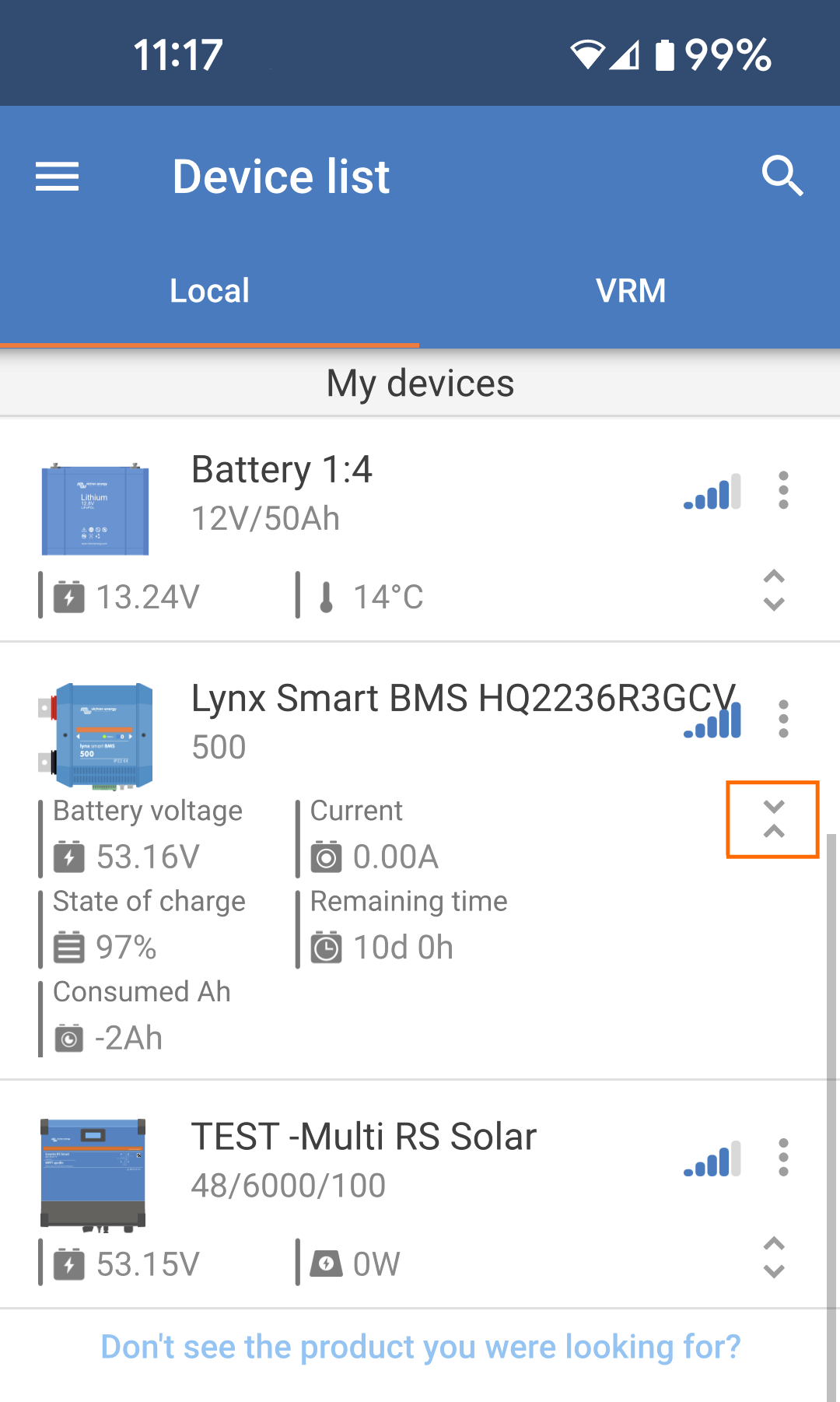840x1402 pixels.
Task: Switch to the VRM tab
Action: tap(630, 289)
